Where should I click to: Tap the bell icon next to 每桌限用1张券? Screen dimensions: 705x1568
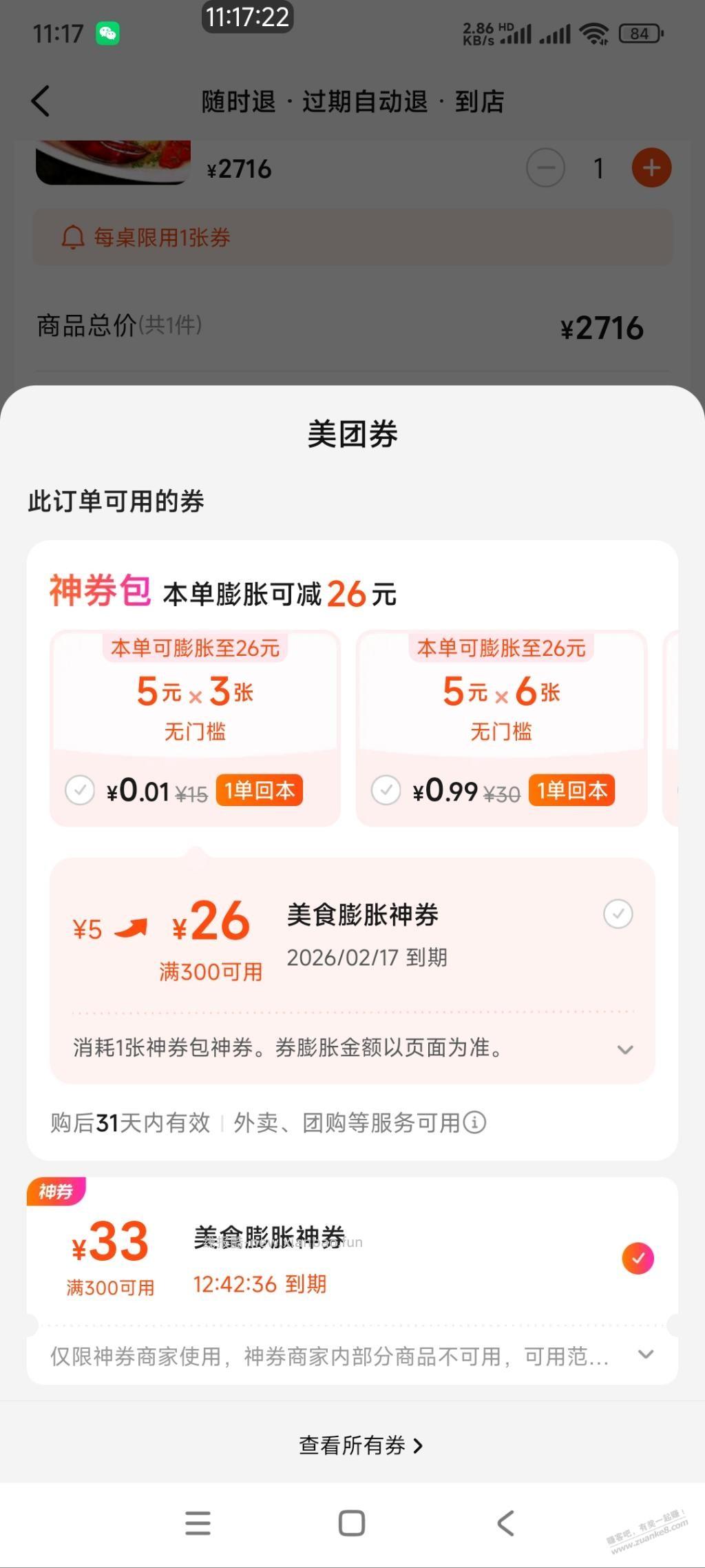tap(73, 238)
